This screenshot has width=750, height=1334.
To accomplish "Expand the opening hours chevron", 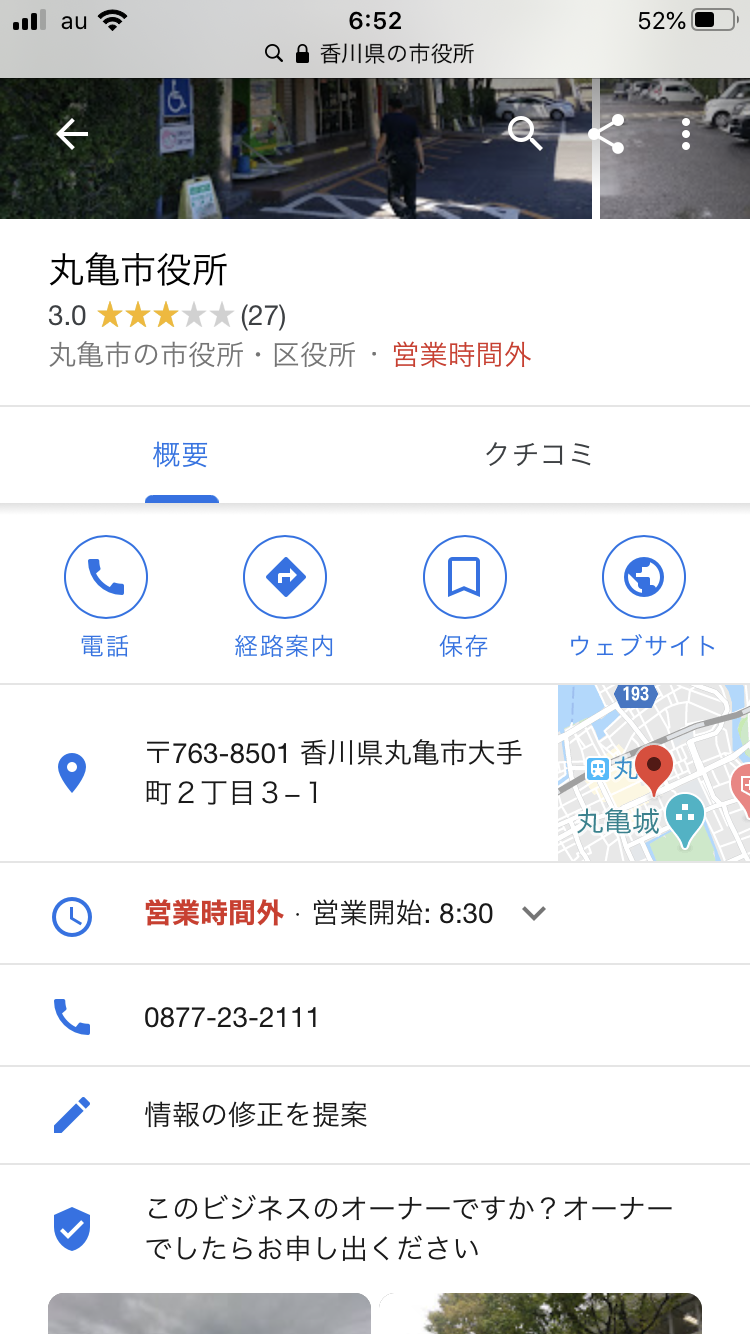I will 534,913.
